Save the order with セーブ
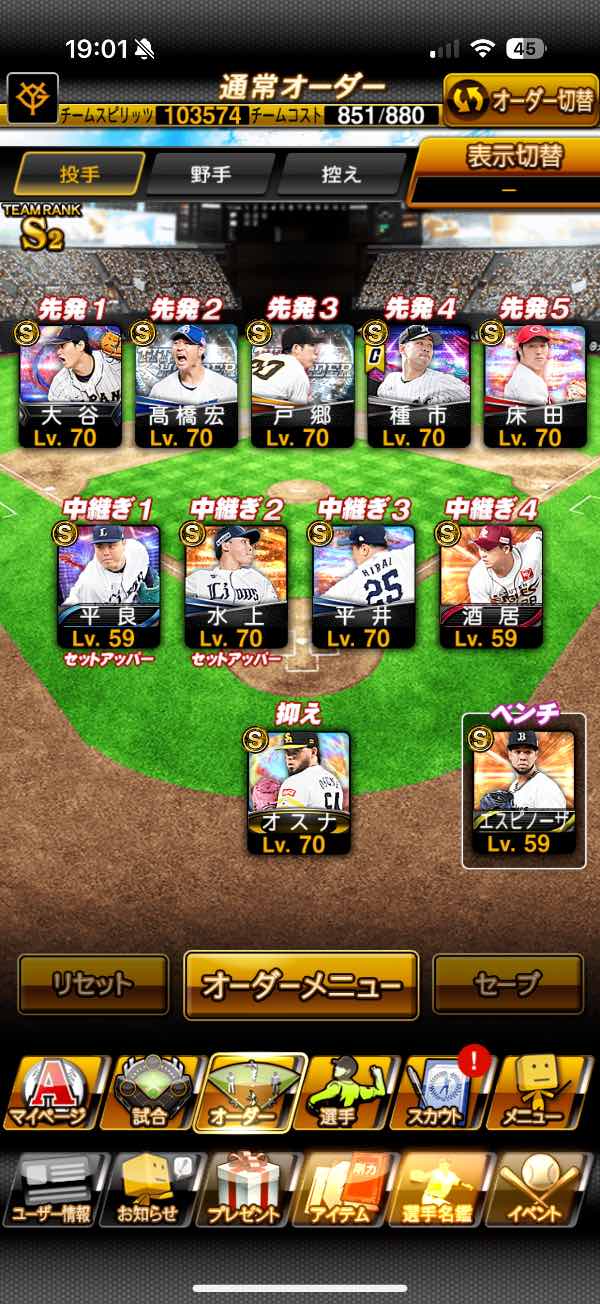The width and height of the screenshot is (600, 1304). [x=508, y=985]
